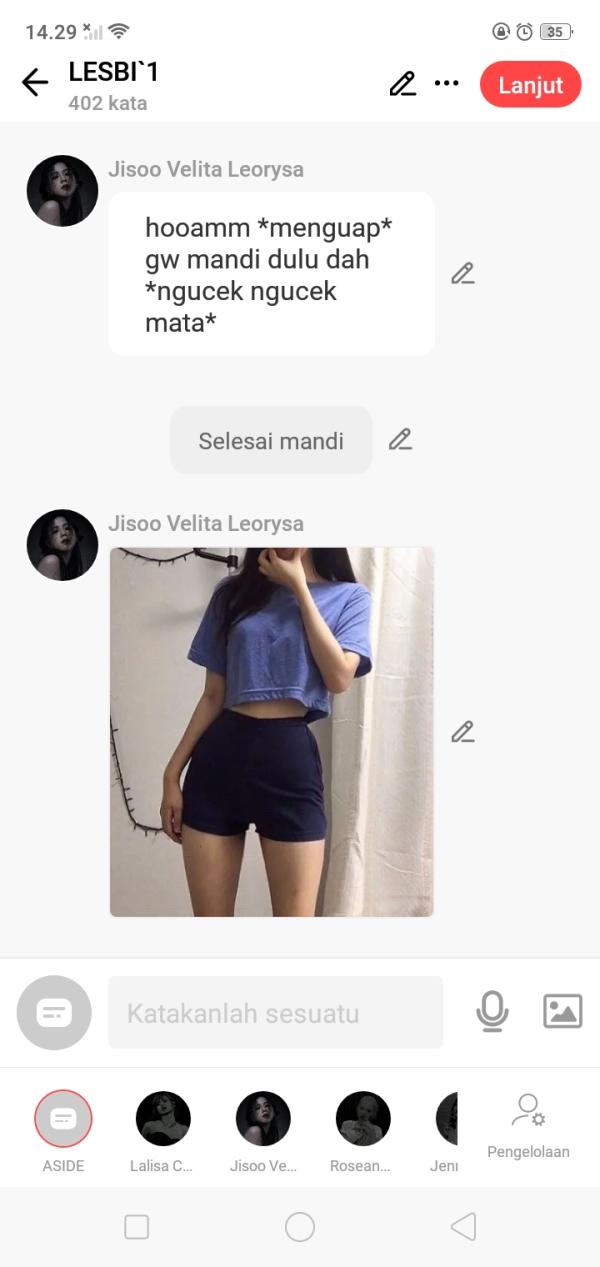Image resolution: width=600 pixels, height=1267 pixels.
Task: Go back using the top arrow
Action: tap(35, 83)
